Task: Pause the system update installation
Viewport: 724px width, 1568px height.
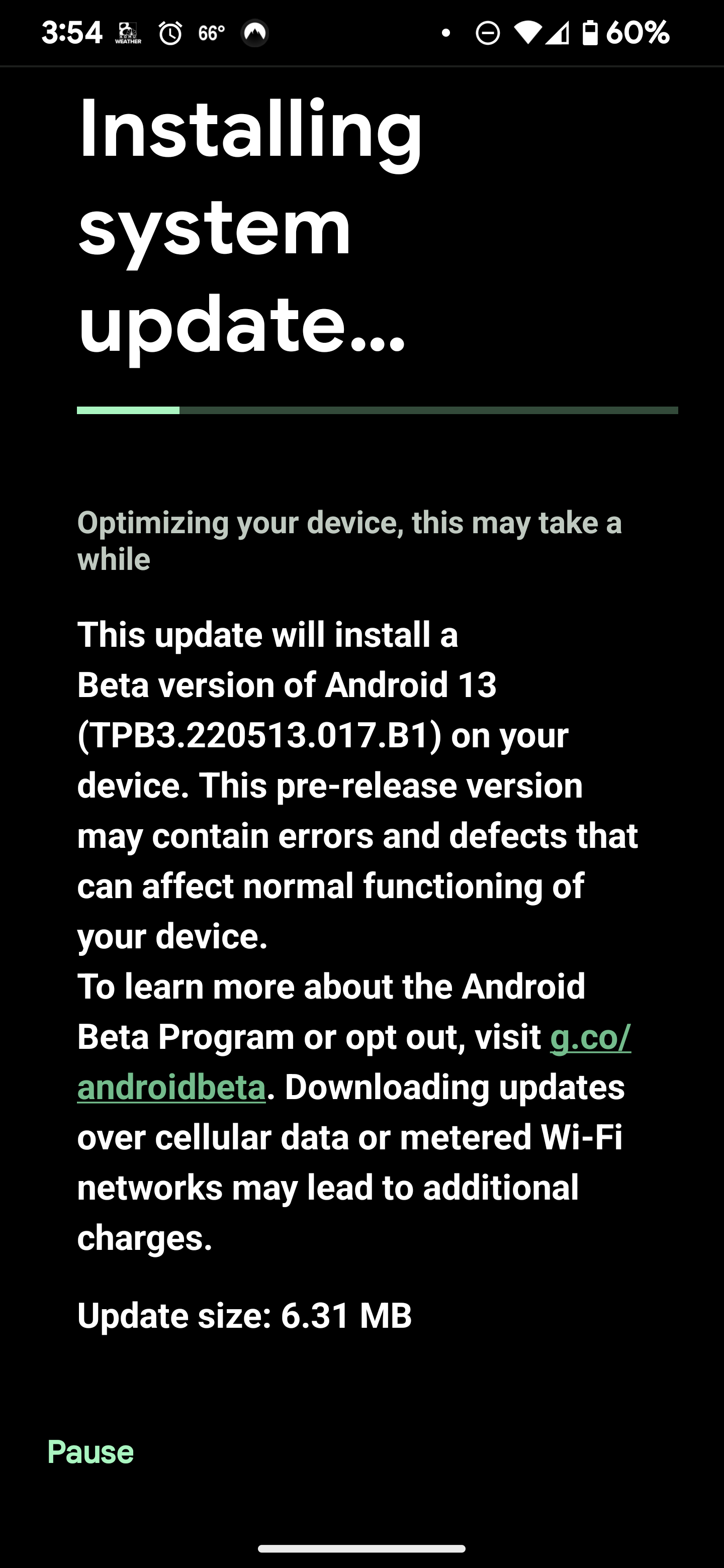Action: pyautogui.click(x=90, y=1452)
